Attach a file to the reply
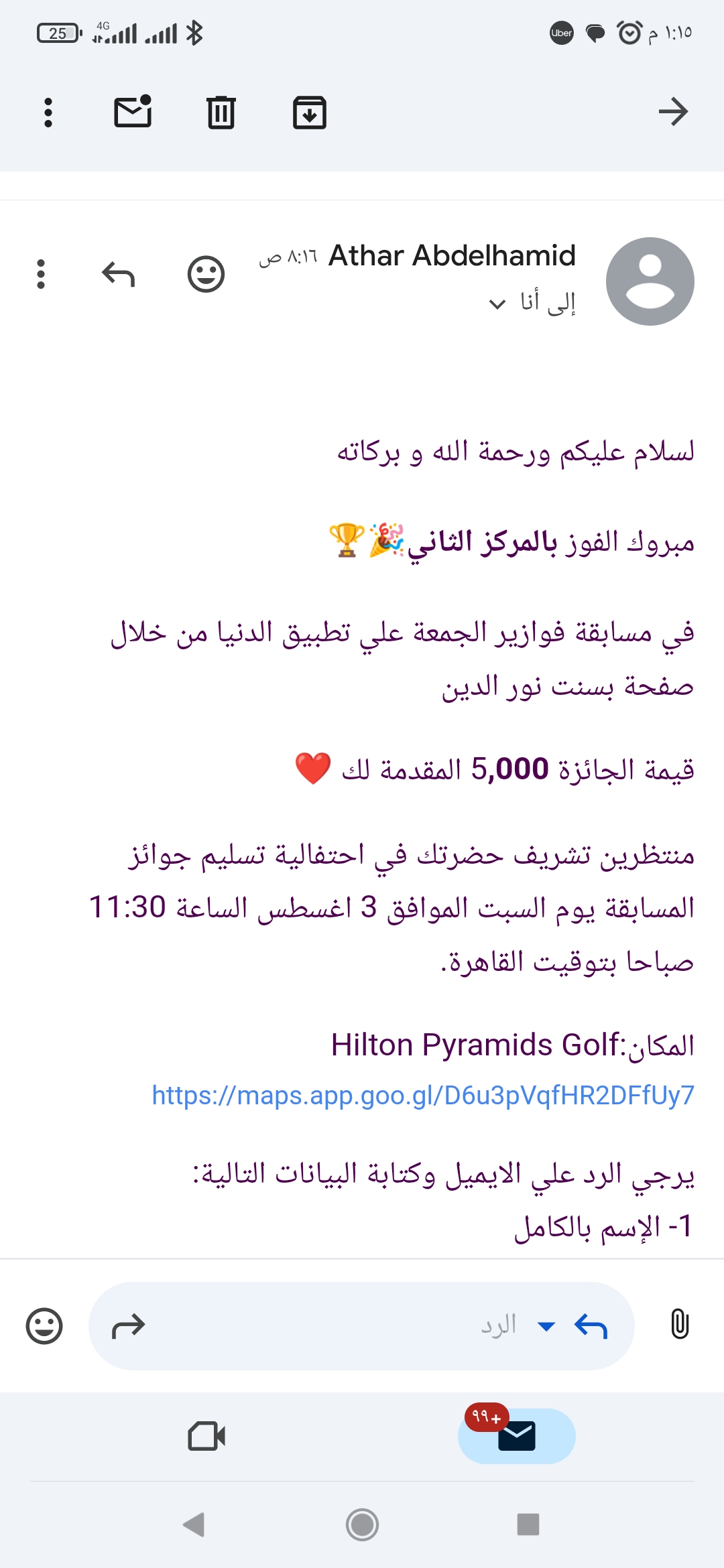The image size is (724, 1568). 680,1325
